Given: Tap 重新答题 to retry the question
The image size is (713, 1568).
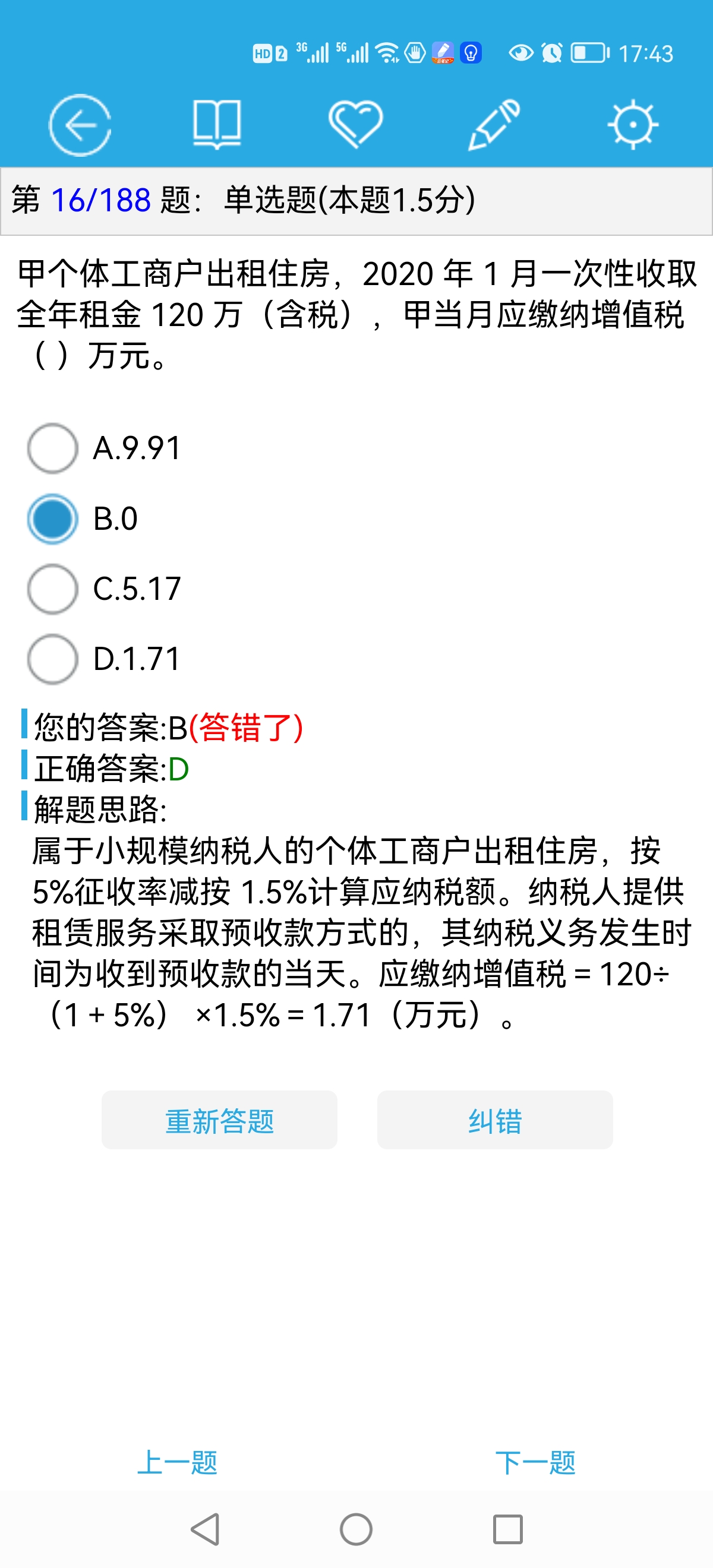Looking at the screenshot, I should [219, 1120].
